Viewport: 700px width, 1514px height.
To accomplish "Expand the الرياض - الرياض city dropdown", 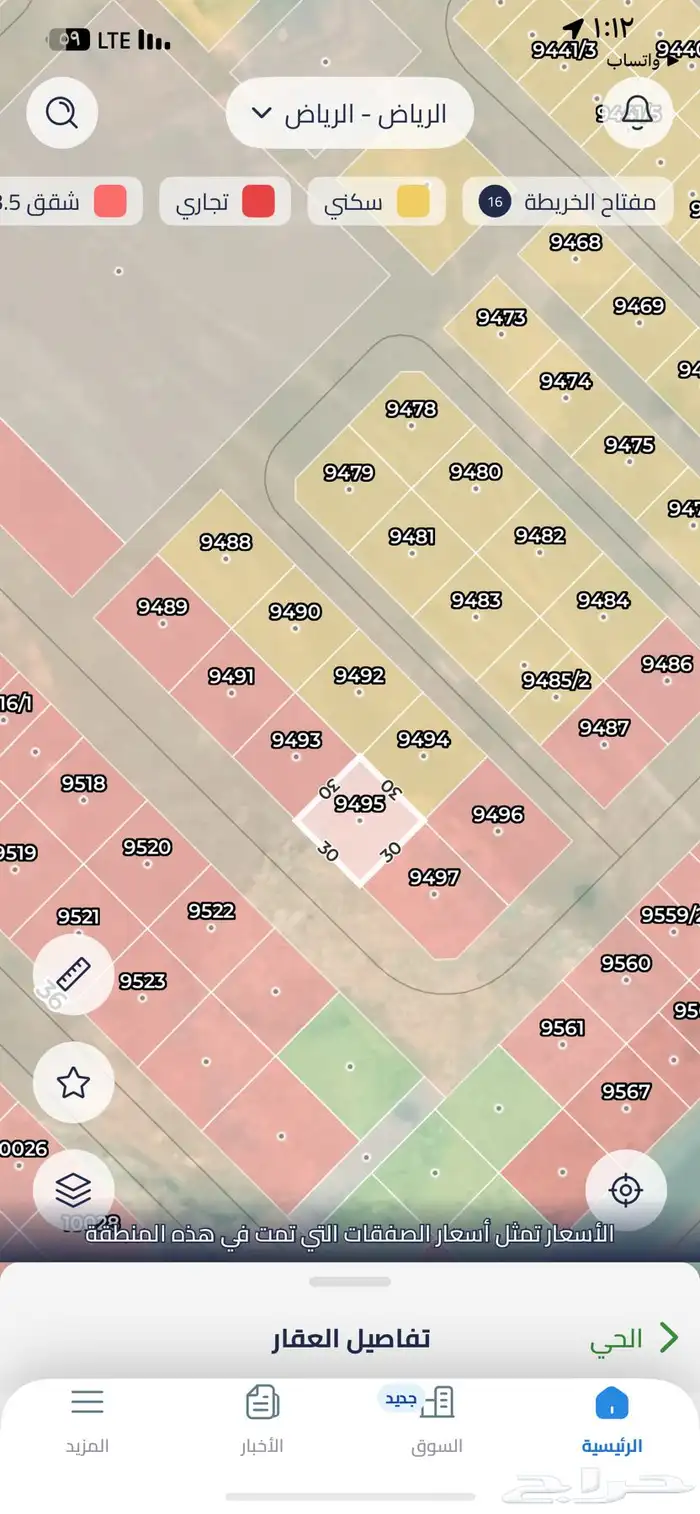I will (x=349, y=113).
